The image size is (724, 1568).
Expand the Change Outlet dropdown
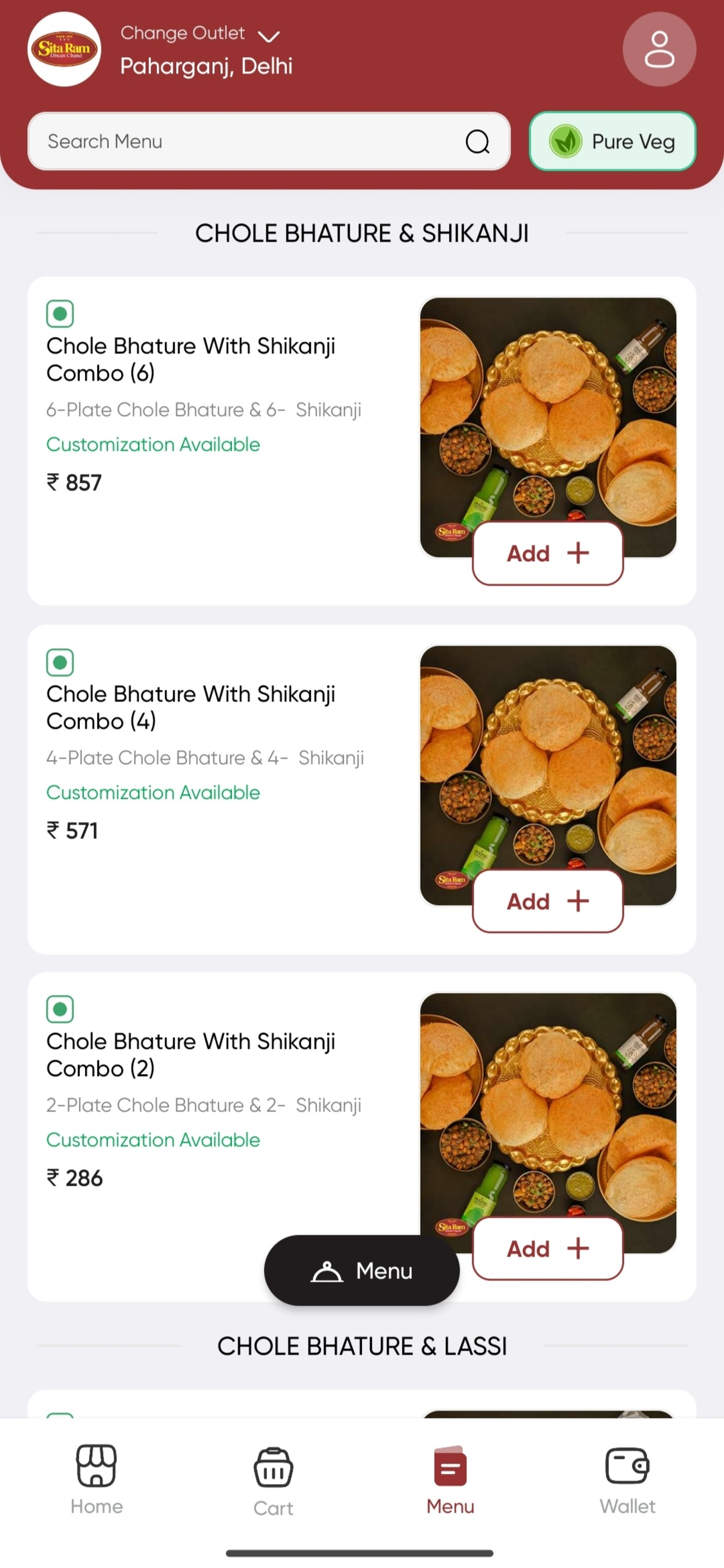pyautogui.click(x=200, y=34)
